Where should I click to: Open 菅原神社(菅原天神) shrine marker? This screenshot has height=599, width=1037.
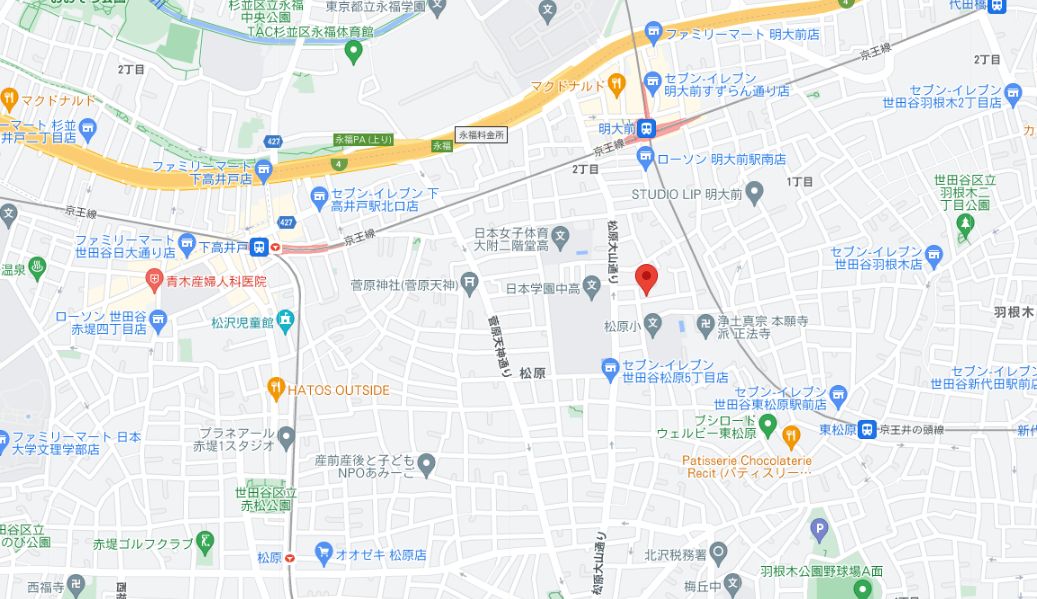coord(469,286)
